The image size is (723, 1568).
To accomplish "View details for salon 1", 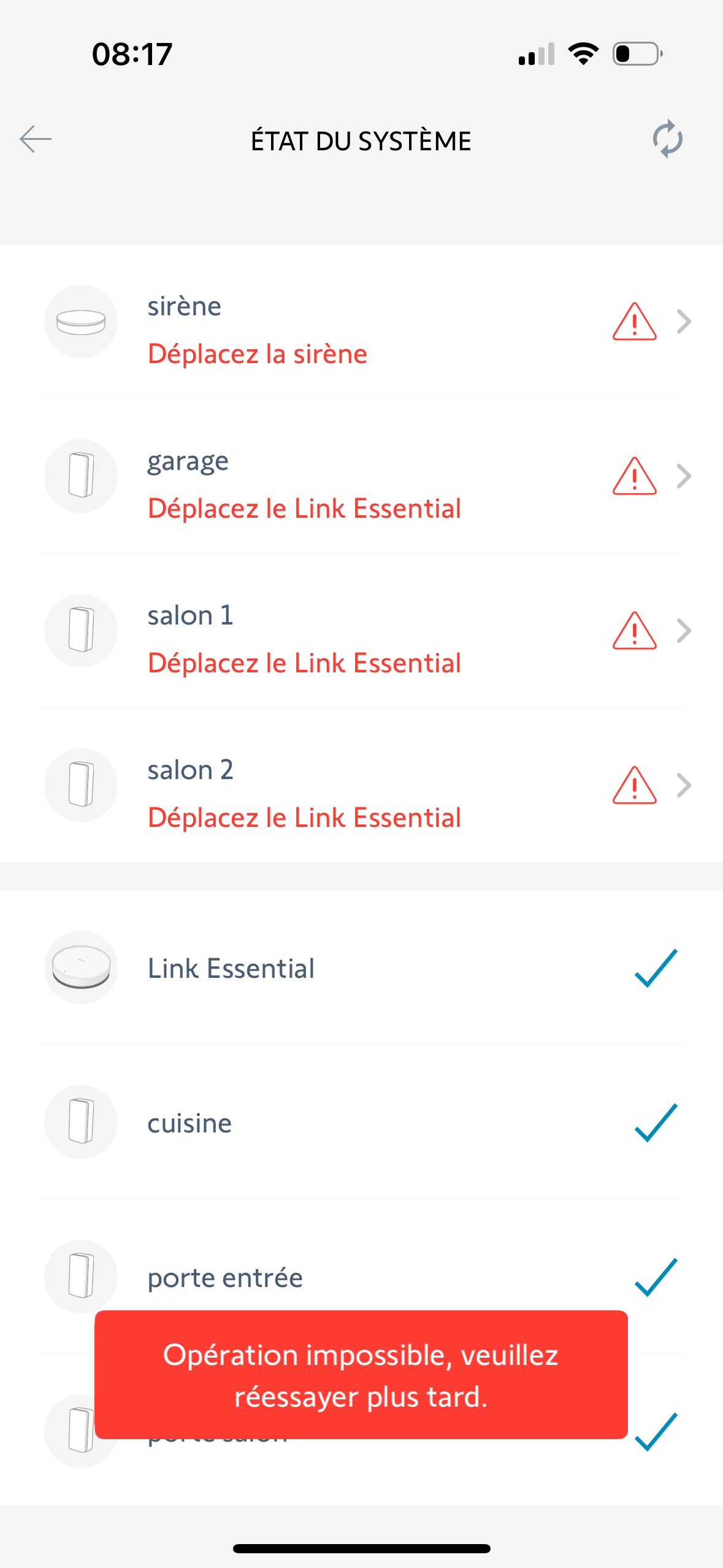I will point(361,631).
